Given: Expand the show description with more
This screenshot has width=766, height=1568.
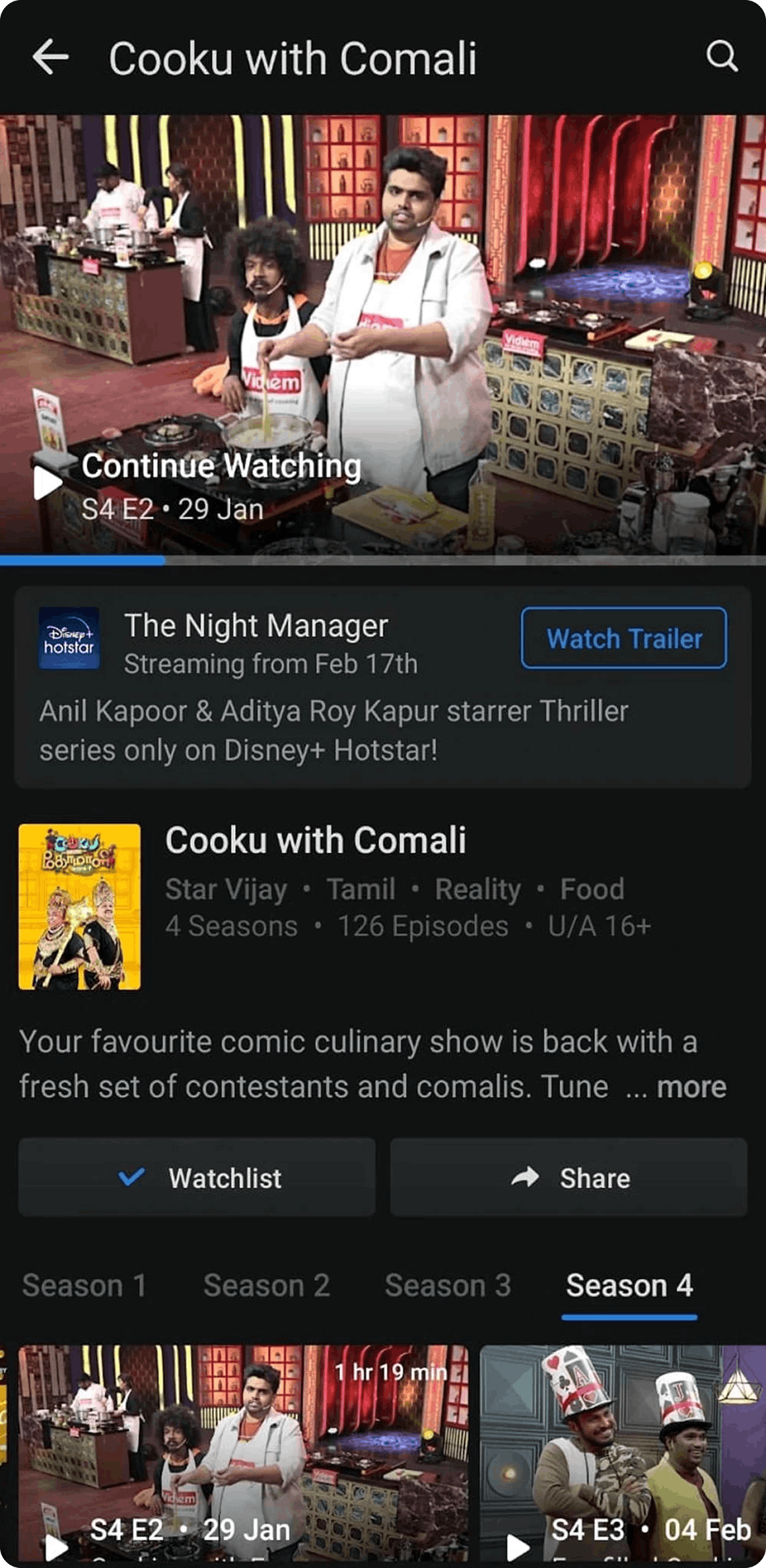Looking at the screenshot, I should click(x=691, y=1087).
